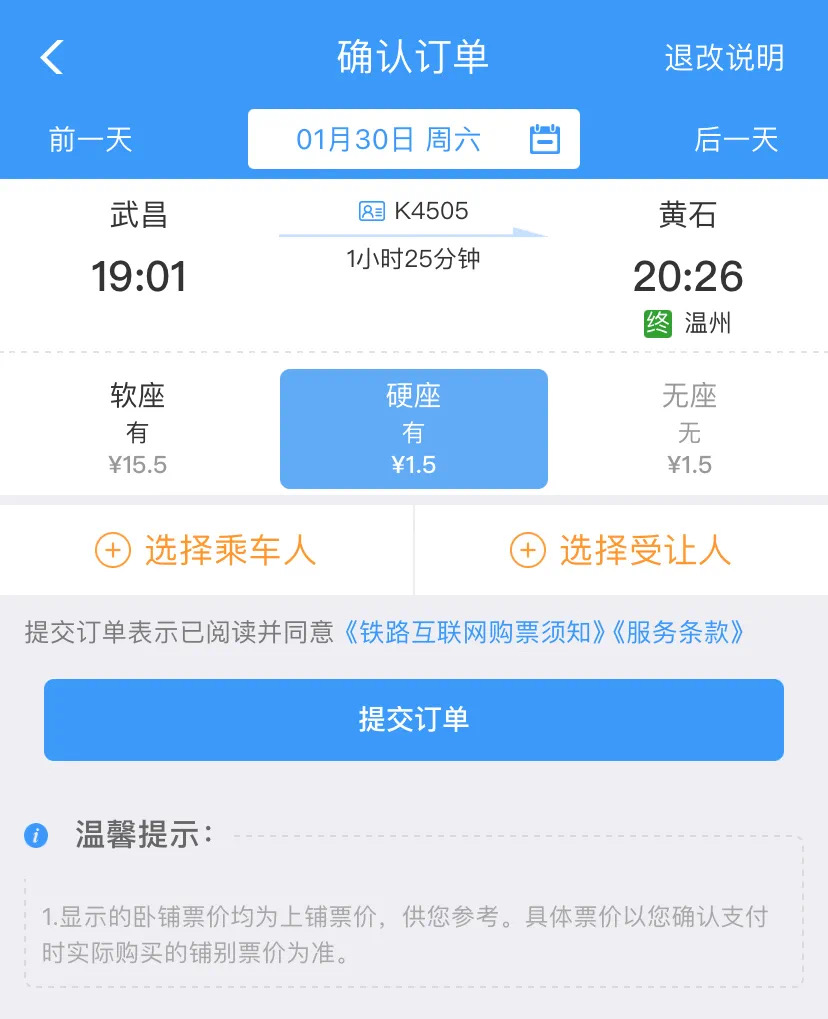
Task: Open 退改说明 refund rules
Action: click(724, 58)
